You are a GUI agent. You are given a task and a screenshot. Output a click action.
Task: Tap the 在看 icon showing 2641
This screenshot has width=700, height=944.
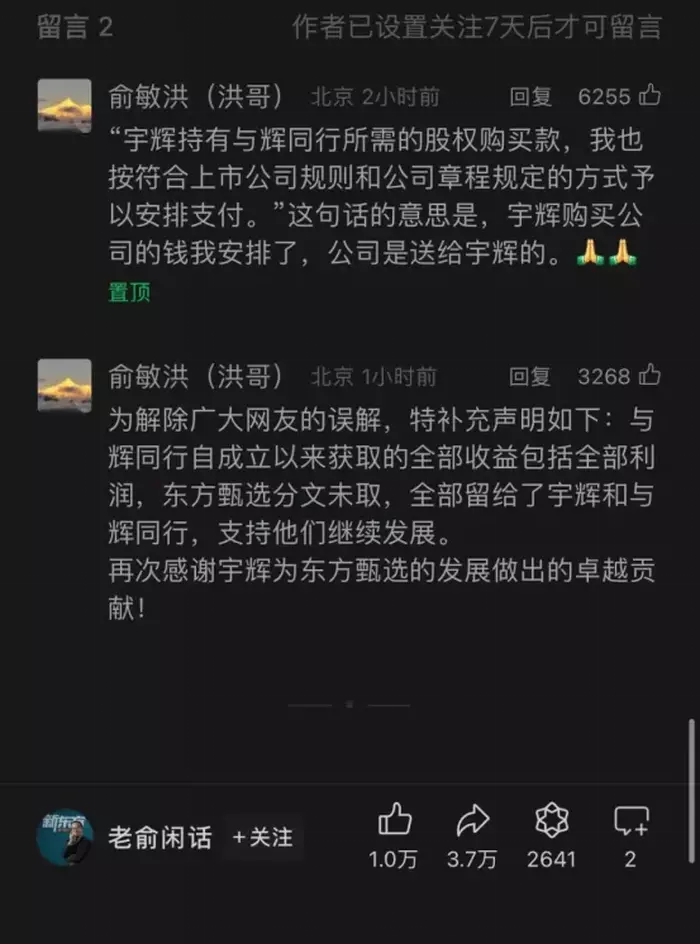551,821
